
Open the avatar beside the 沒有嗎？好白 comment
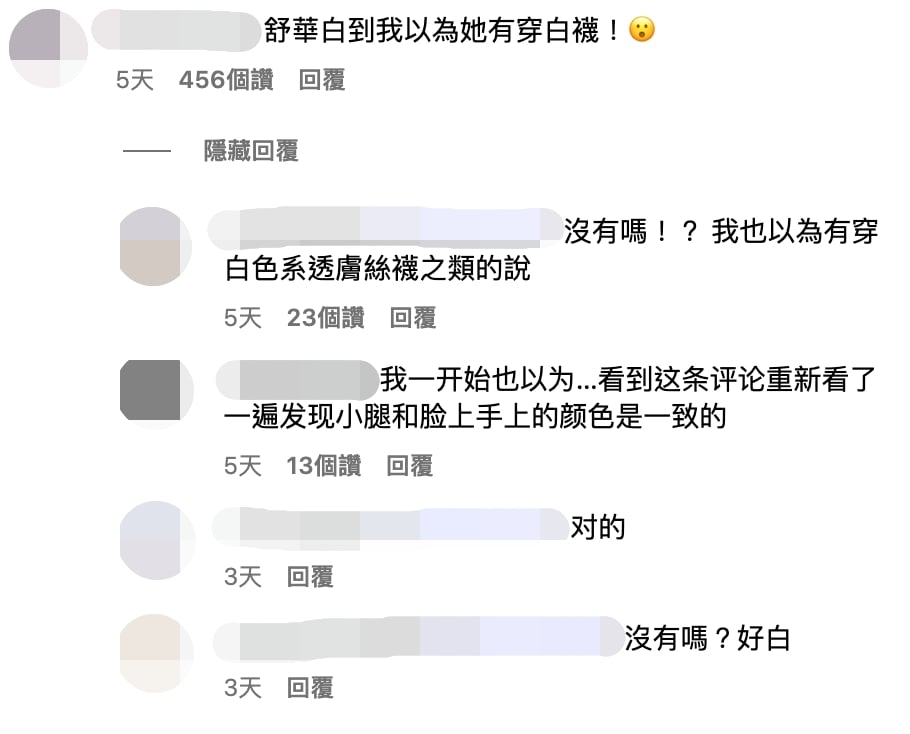[156, 653]
